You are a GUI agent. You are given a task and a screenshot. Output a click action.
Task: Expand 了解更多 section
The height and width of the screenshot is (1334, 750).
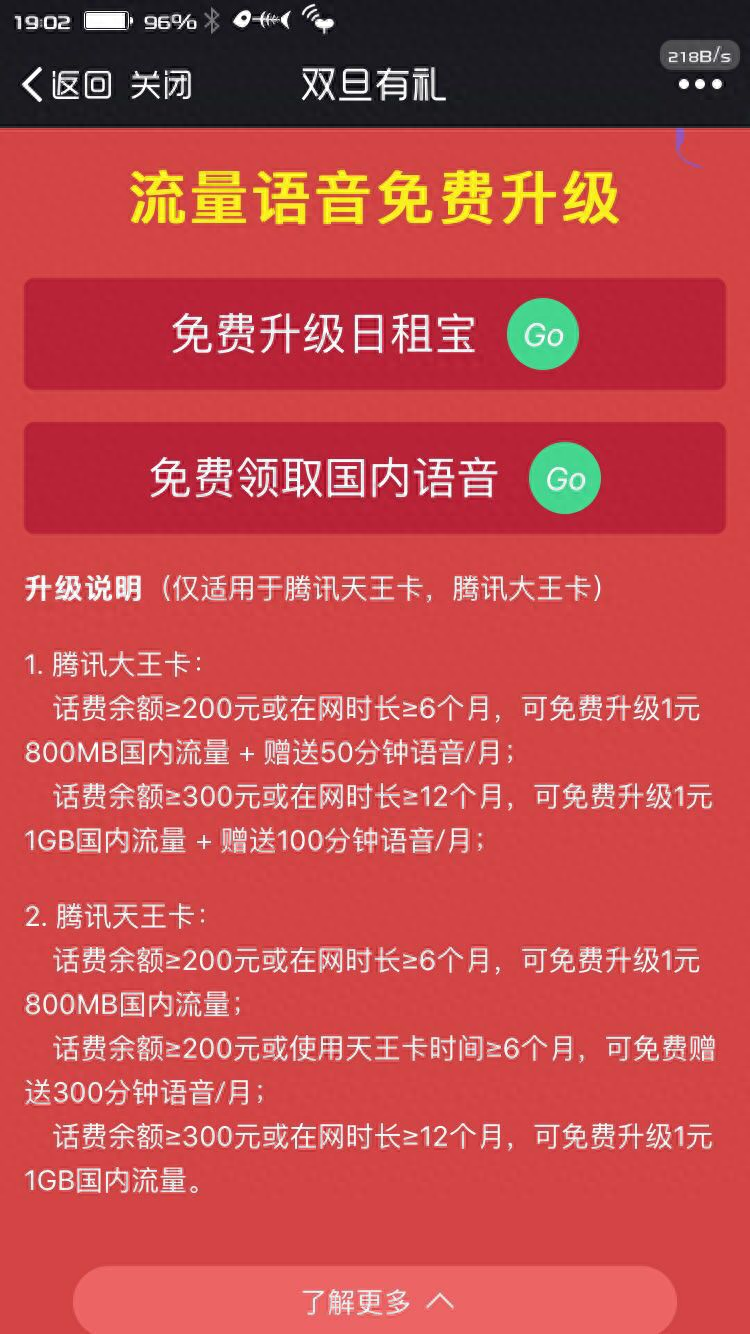pos(376,1301)
